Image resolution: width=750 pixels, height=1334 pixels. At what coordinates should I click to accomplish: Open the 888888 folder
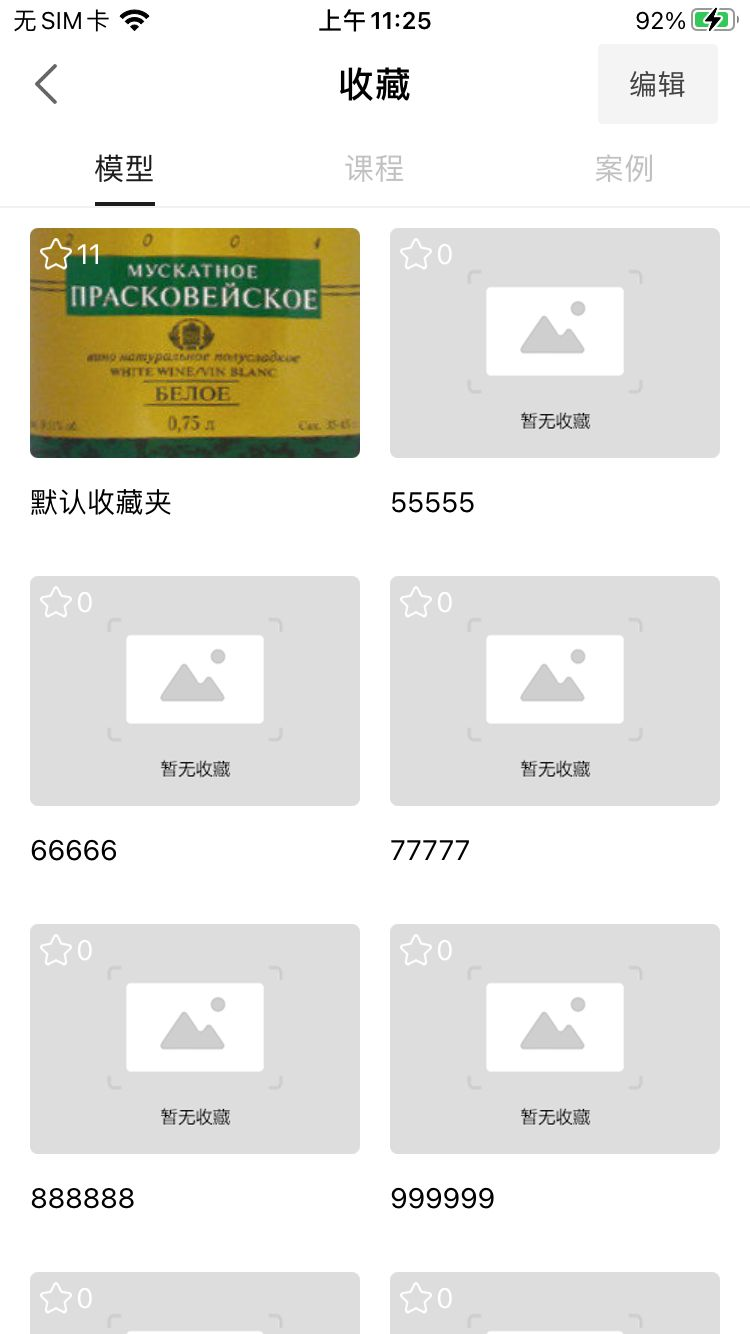[195, 1039]
